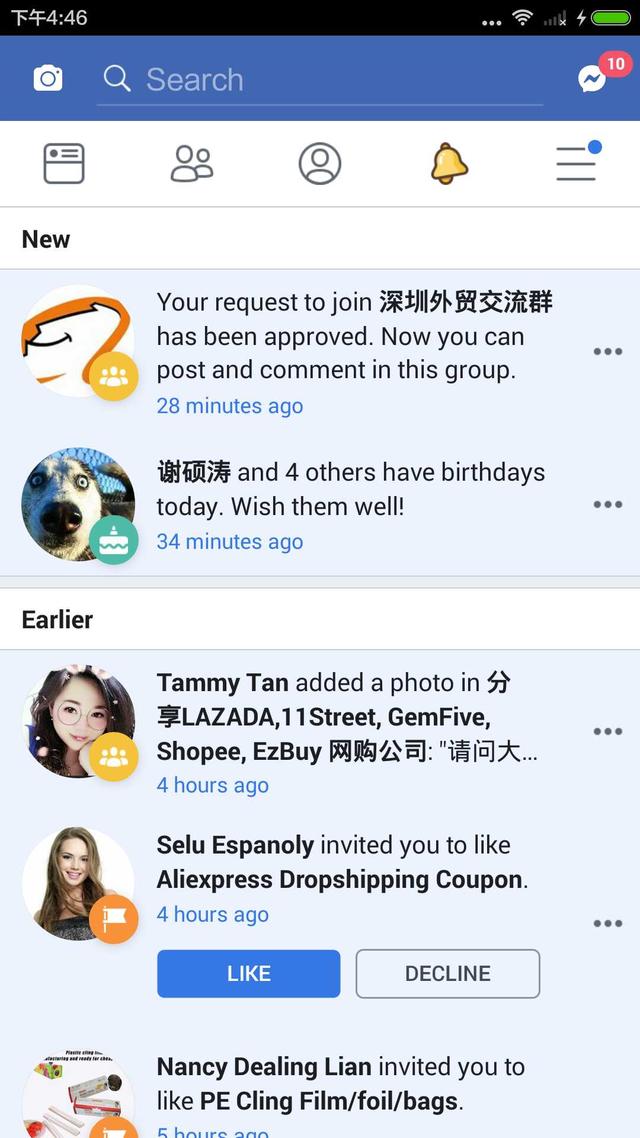Screen dimensions: 640x1138
Task: Open options for Selu Espanoly invite
Action: (607, 923)
